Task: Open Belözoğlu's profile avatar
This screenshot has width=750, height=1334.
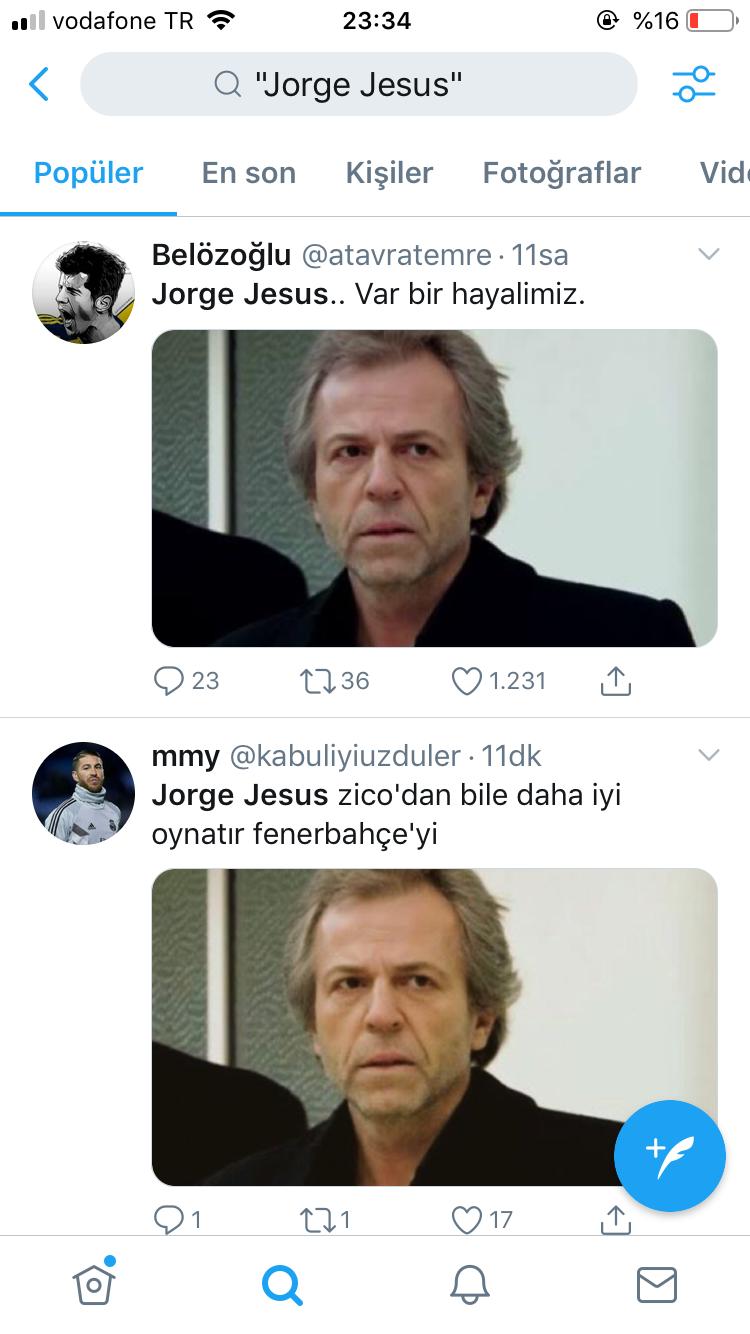Action: tap(84, 292)
